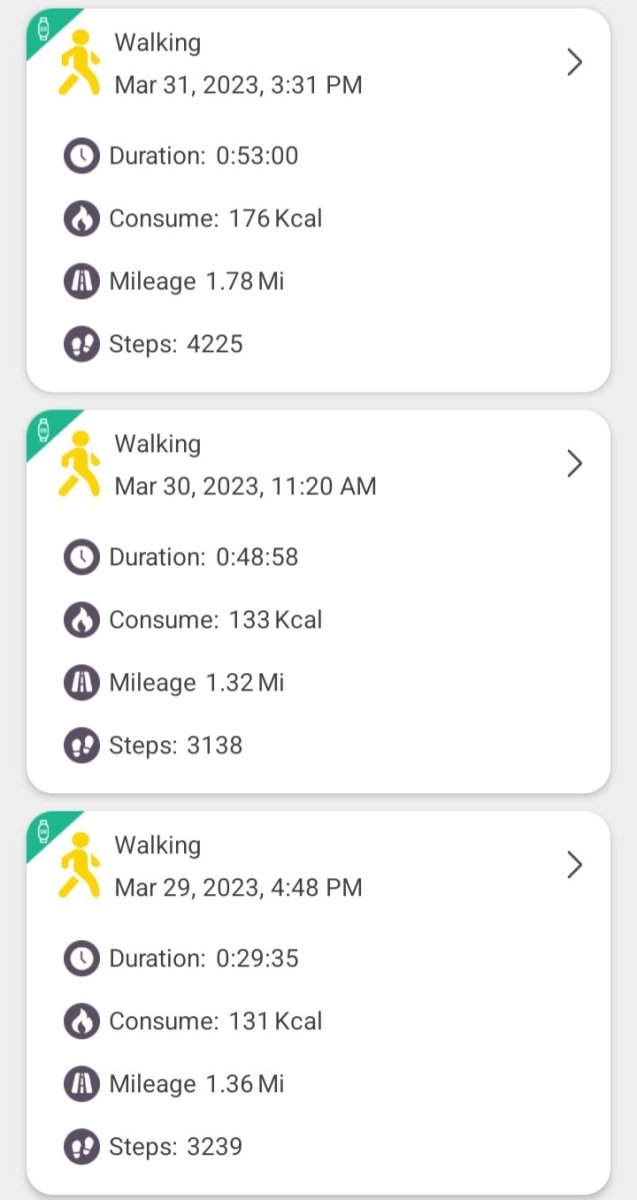Tap the chevron on the 11:20 AM walk
The image size is (637, 1200).
click(574, 464)
